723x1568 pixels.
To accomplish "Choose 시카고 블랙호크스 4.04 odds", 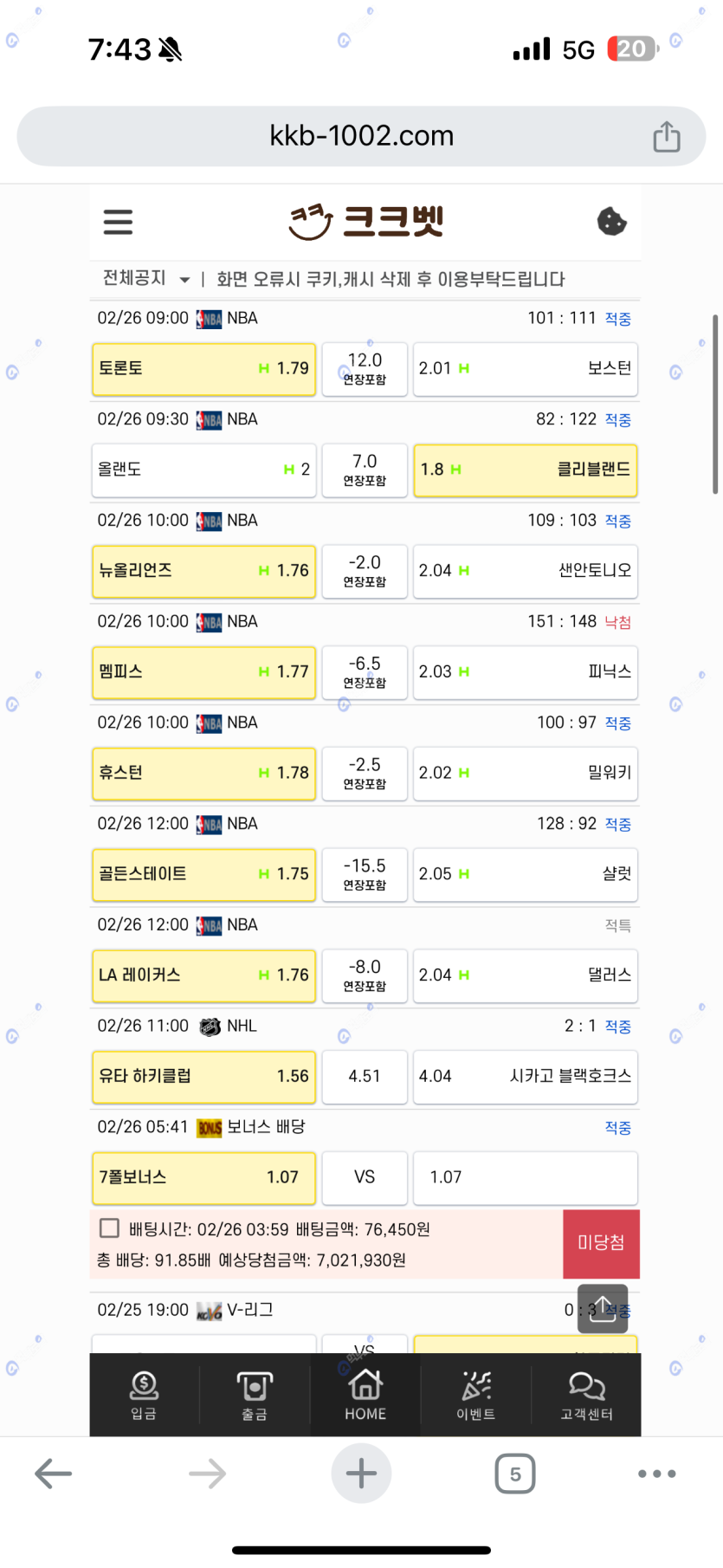I will point(525,1077).
